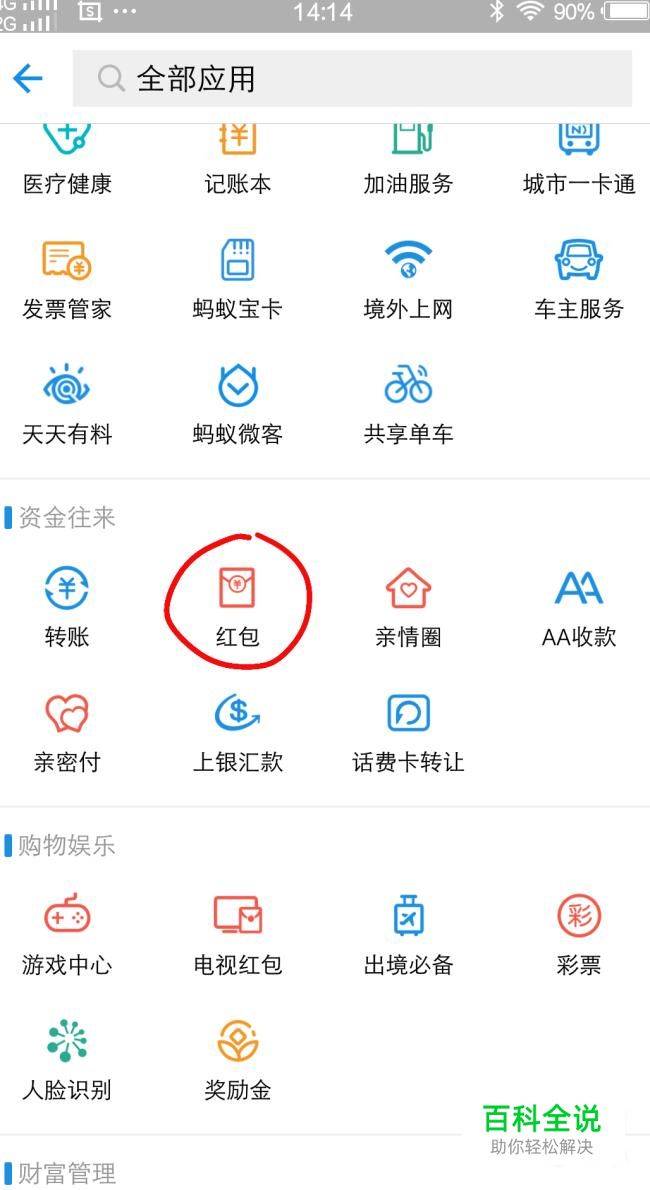Open 共享单车 bike sharing
Image resolution: width=650 pixels, height=1190 pixels.
click(409, 405)
